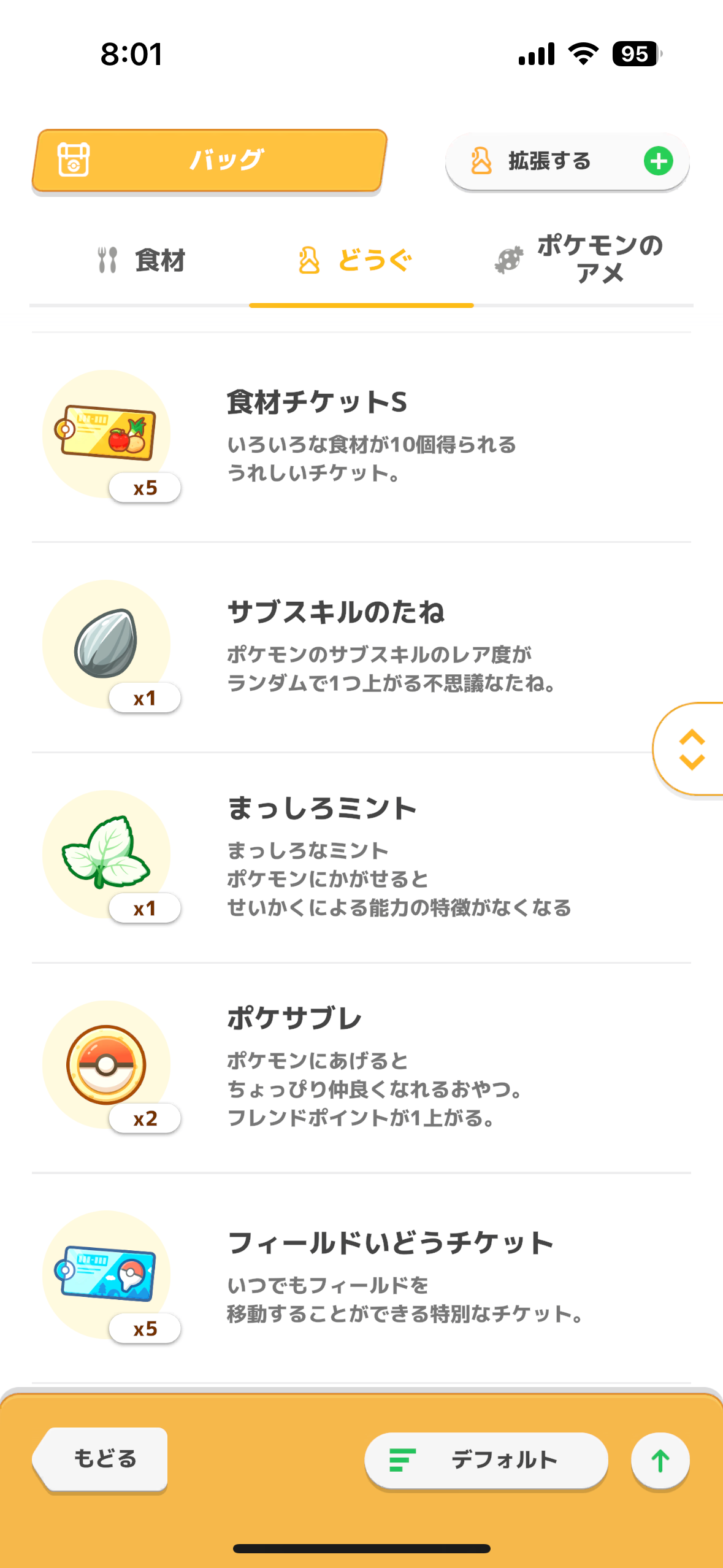Choose the ポケサブレ item
Image resolution: width=723 pixels, height=1568 pixels.
361,1067
